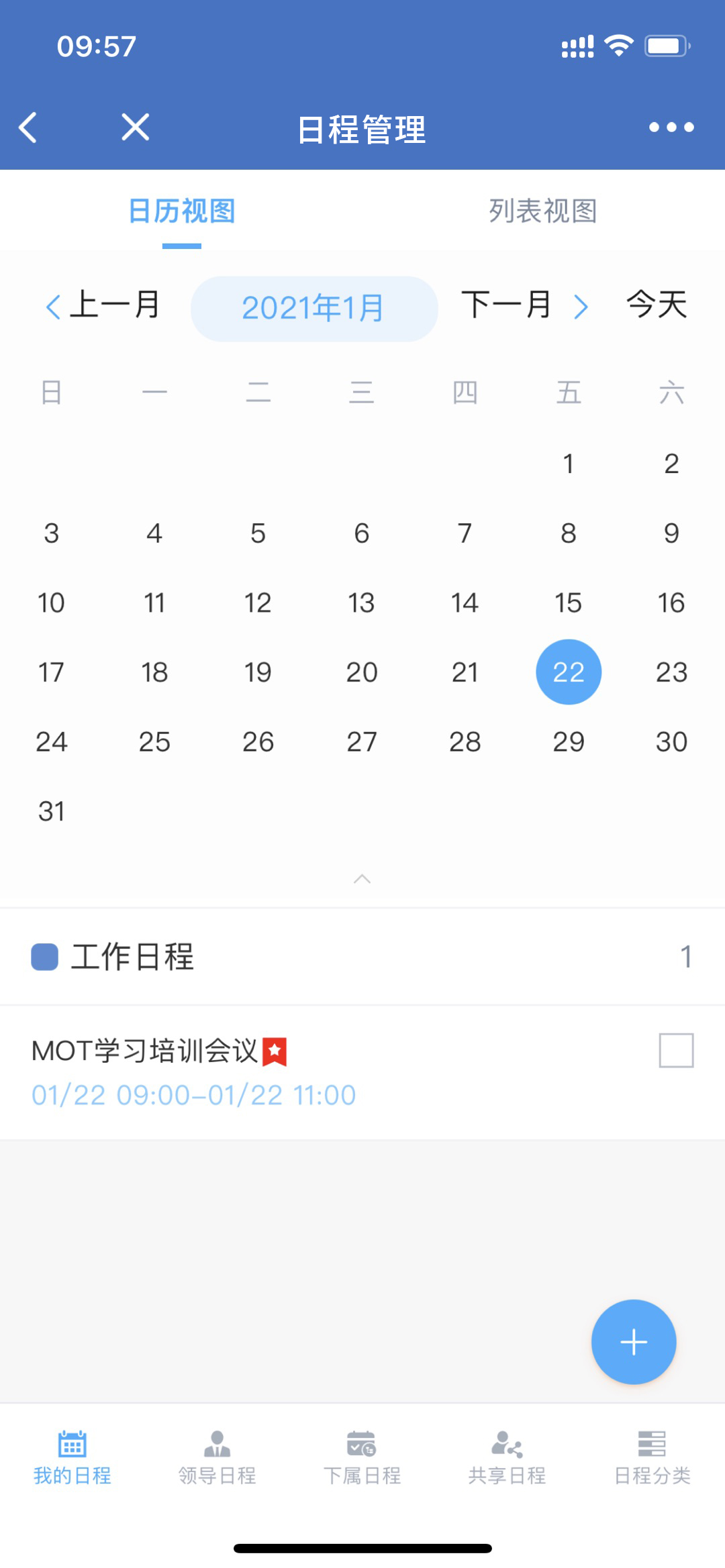This screenshot has width=725, height=1568.
Task: Go to 日程分类 tab
Action: (x=652, y=1457)
